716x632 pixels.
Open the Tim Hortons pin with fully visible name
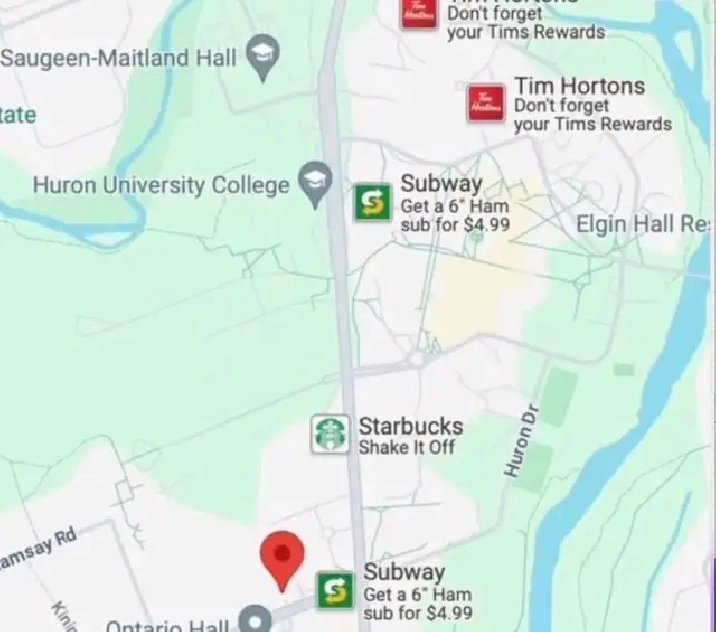486,103
